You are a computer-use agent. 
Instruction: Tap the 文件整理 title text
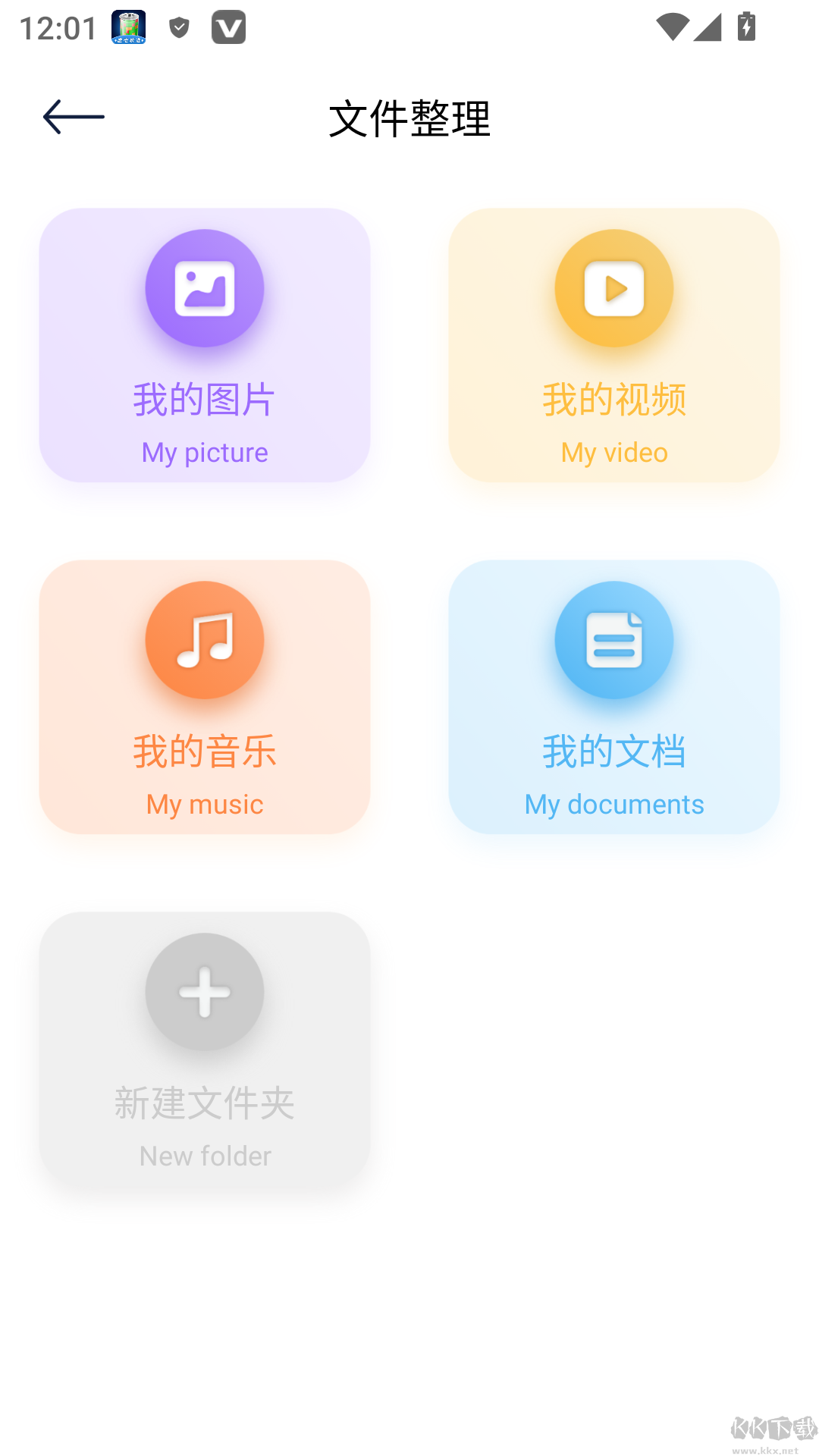409,119
